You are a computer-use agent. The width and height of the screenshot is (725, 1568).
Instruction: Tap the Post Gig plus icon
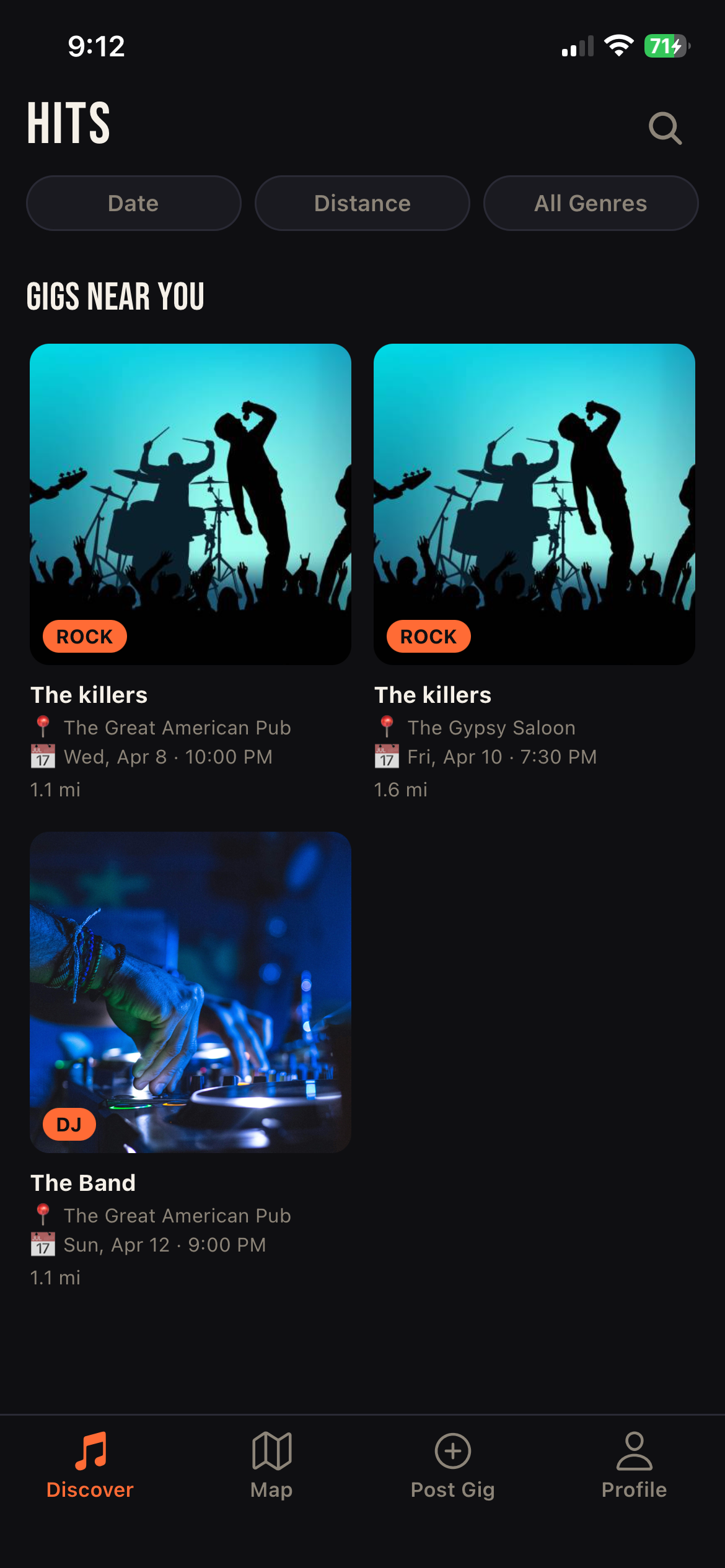point(453,1451)
